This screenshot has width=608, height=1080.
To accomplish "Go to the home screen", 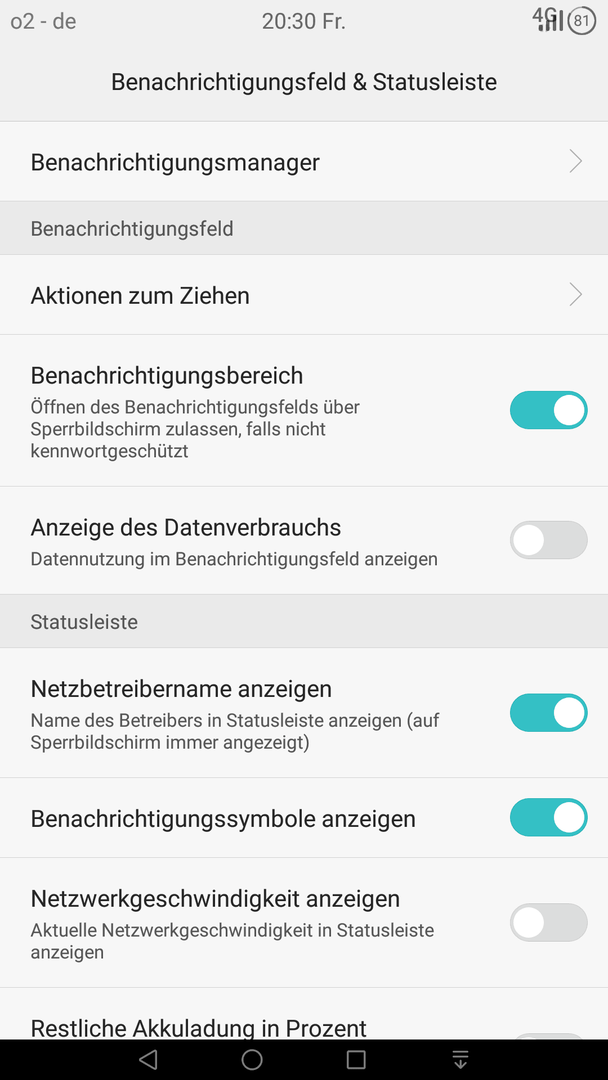I will [252, 1059].
